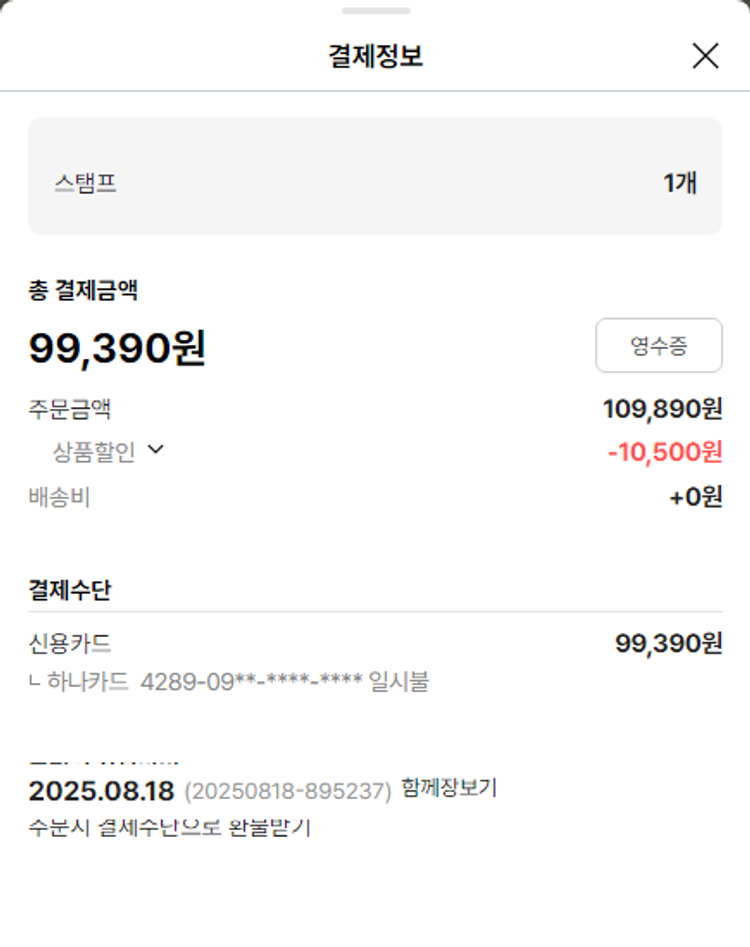Expand the 상품할인 discount details
The image size is (750, 947).
point(155,450)
